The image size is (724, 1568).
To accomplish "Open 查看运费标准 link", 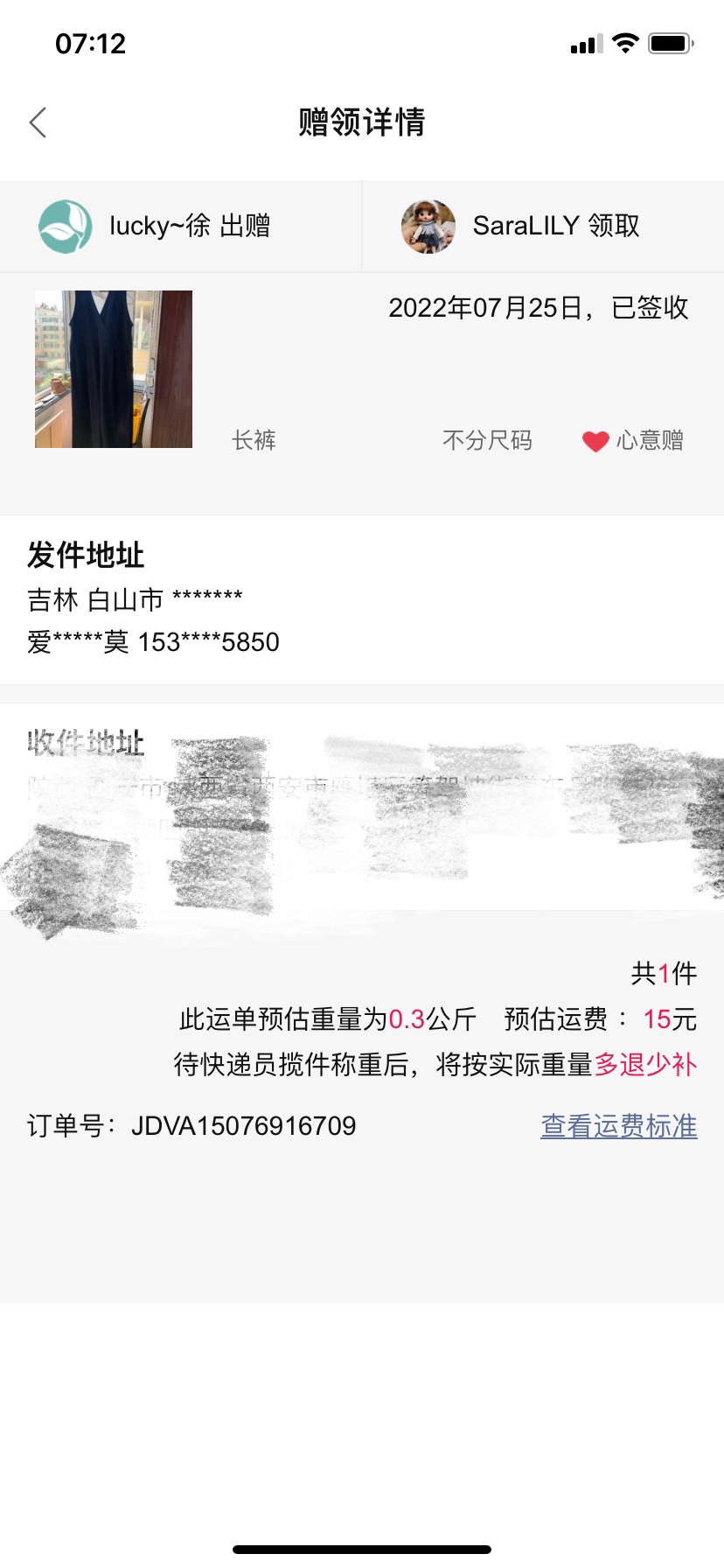I will point(618,1126).
